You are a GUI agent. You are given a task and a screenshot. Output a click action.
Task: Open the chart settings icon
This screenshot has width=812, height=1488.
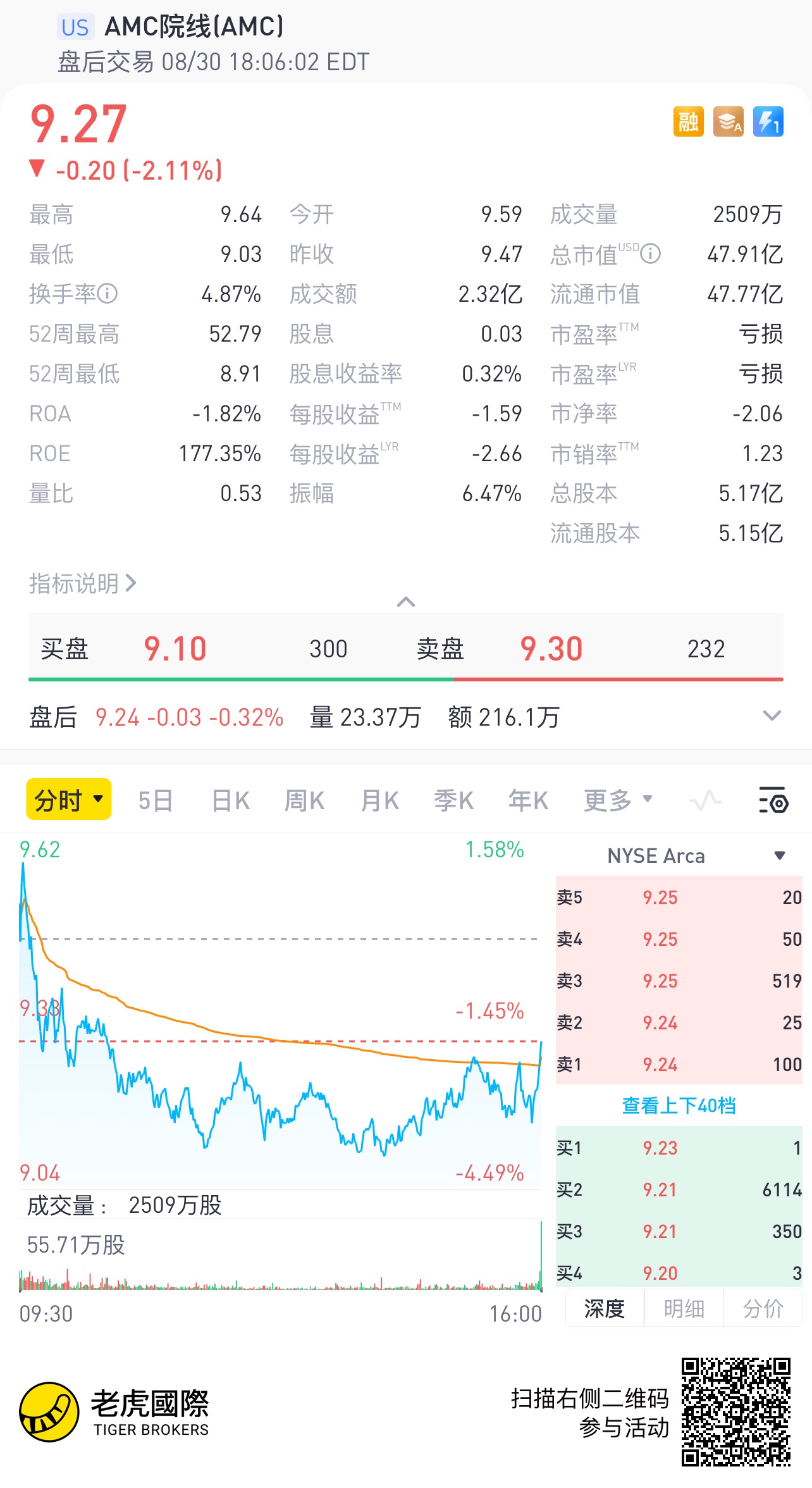pos(773,802)
